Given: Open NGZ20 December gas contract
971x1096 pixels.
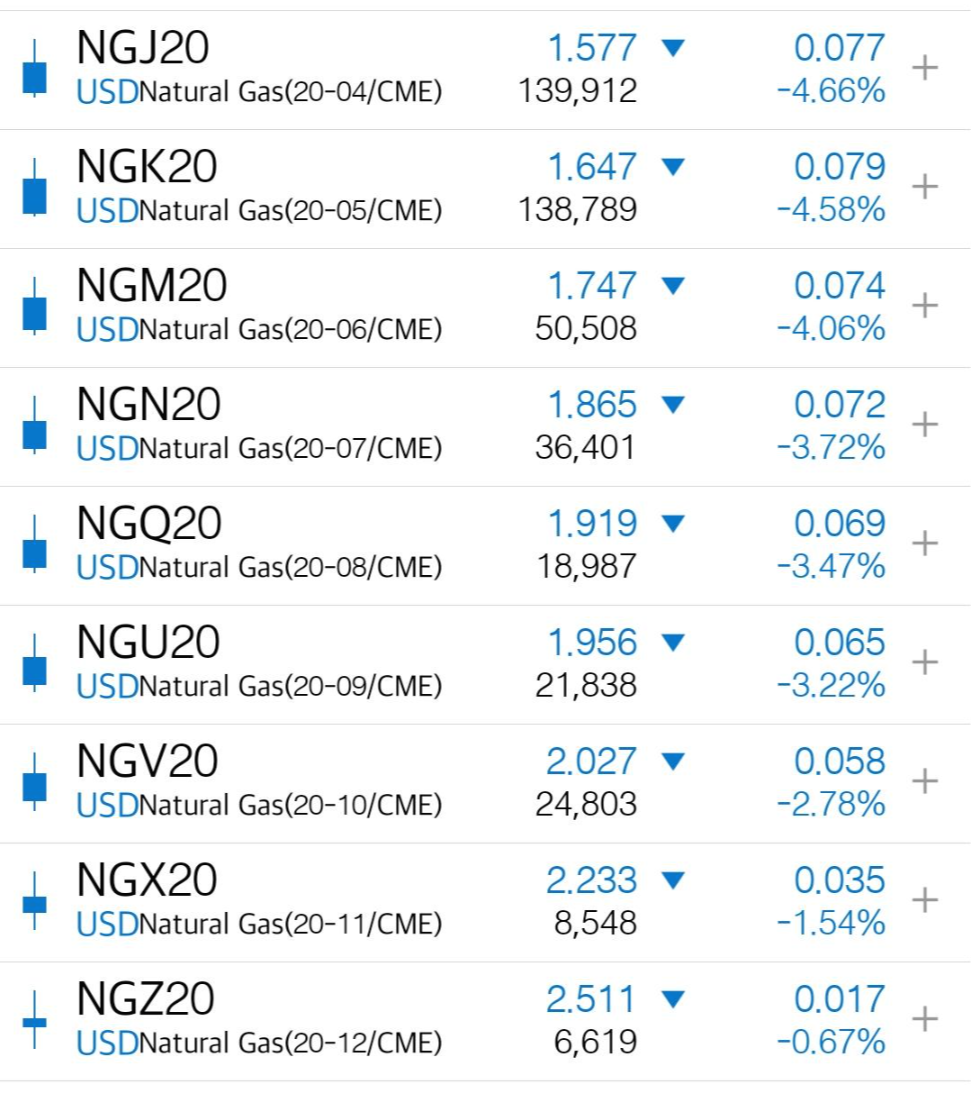Looking at the screenshot, I should point(145,1000).
